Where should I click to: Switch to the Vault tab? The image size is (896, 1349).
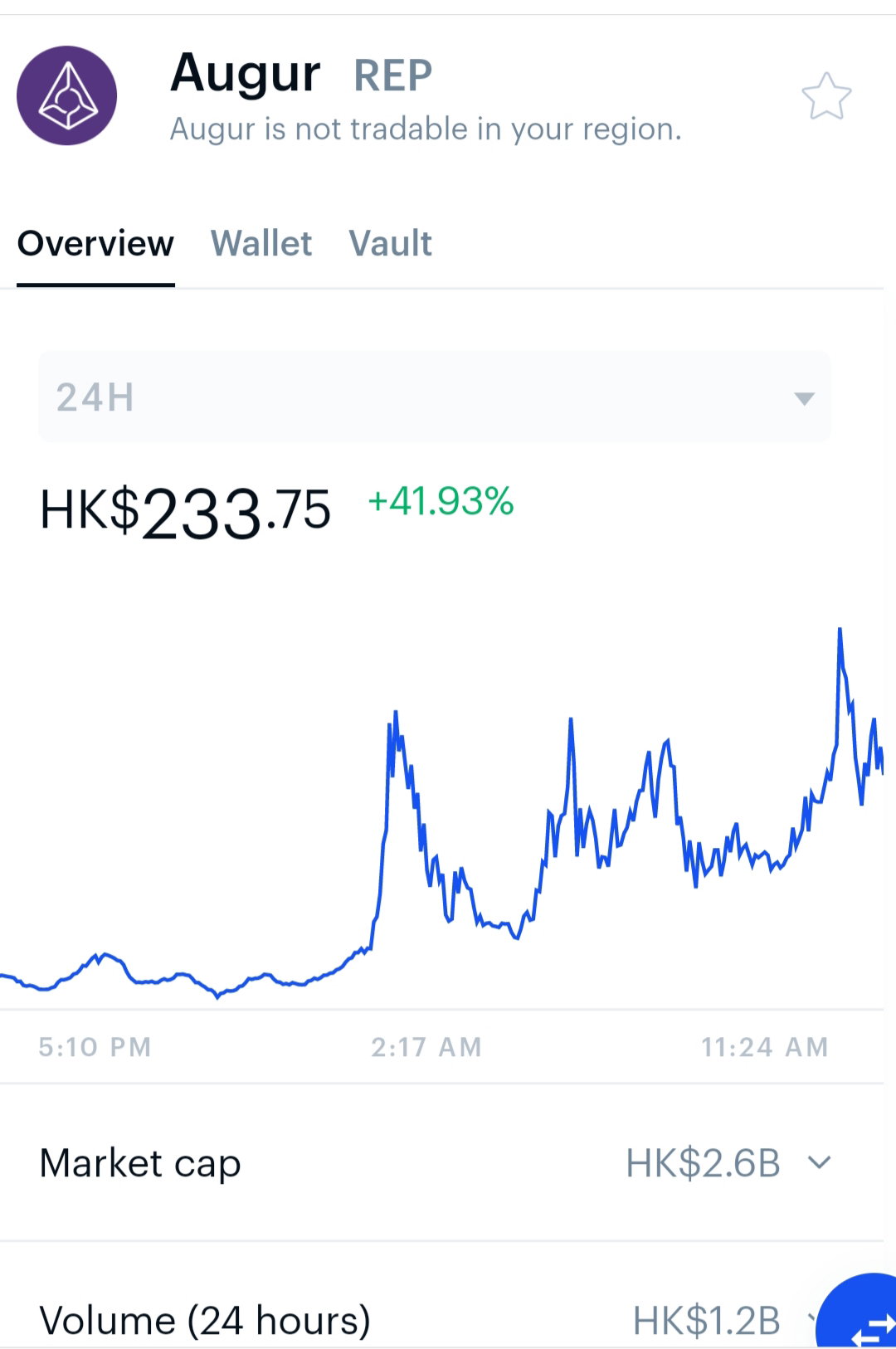click(390, 244)
